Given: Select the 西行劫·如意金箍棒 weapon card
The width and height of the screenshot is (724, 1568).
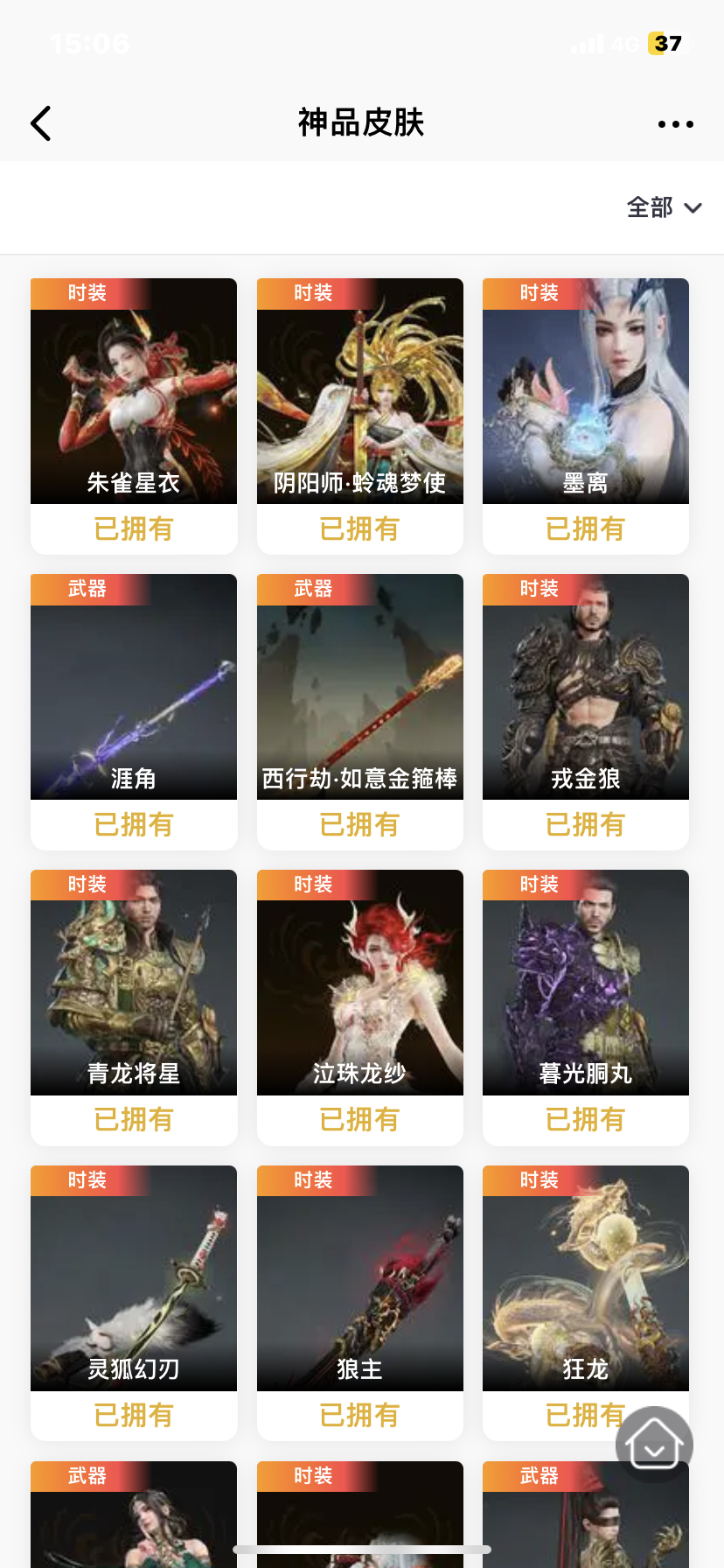Looking at the screenshot, I should click(360, 712).
